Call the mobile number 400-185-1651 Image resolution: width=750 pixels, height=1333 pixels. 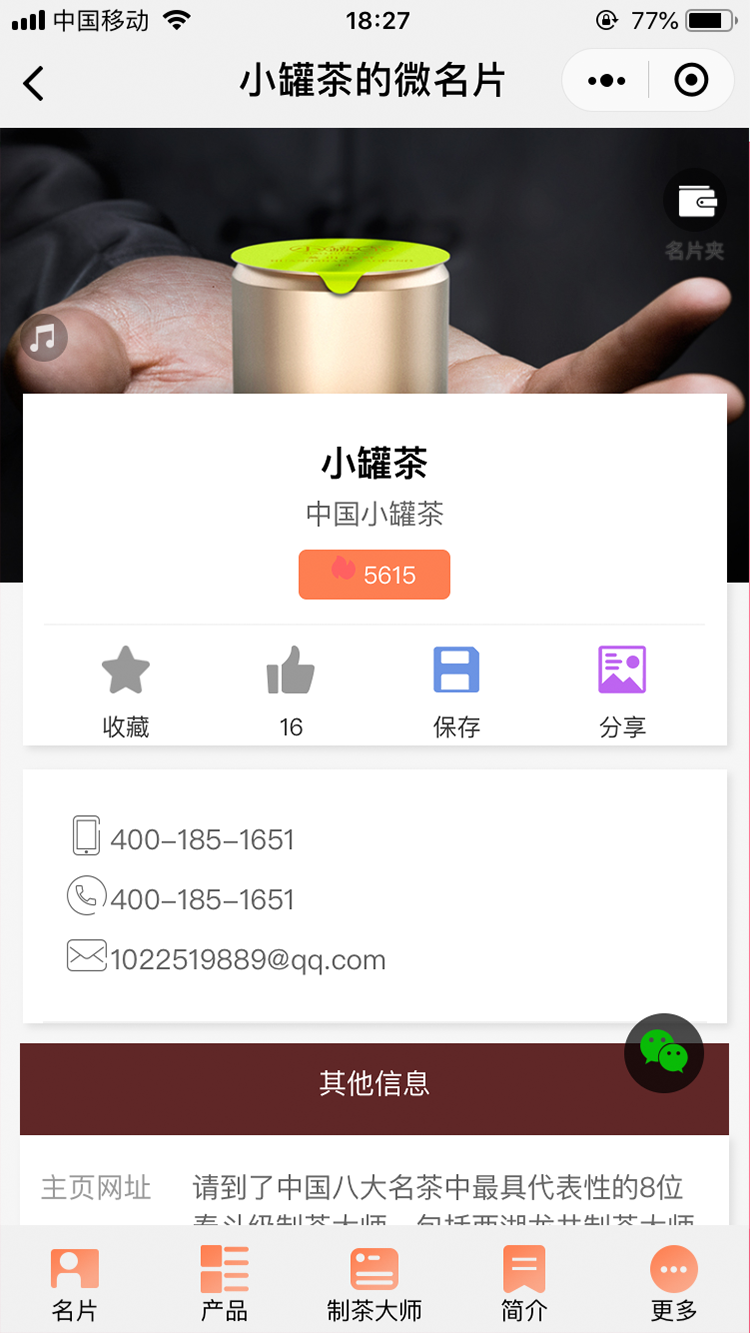[201, 839]
